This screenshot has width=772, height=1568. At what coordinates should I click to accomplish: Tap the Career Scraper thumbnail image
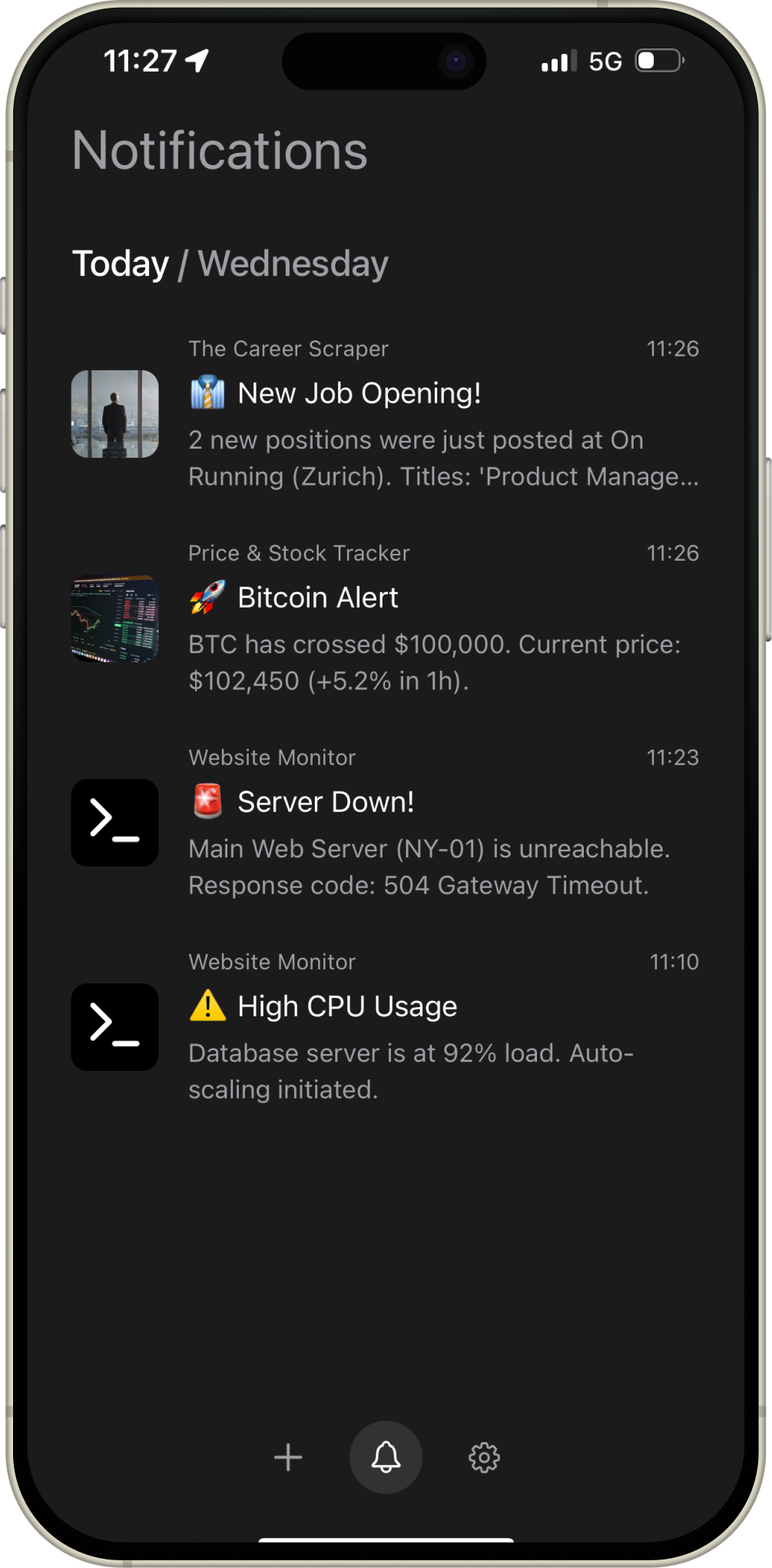[x=114, y=415]
